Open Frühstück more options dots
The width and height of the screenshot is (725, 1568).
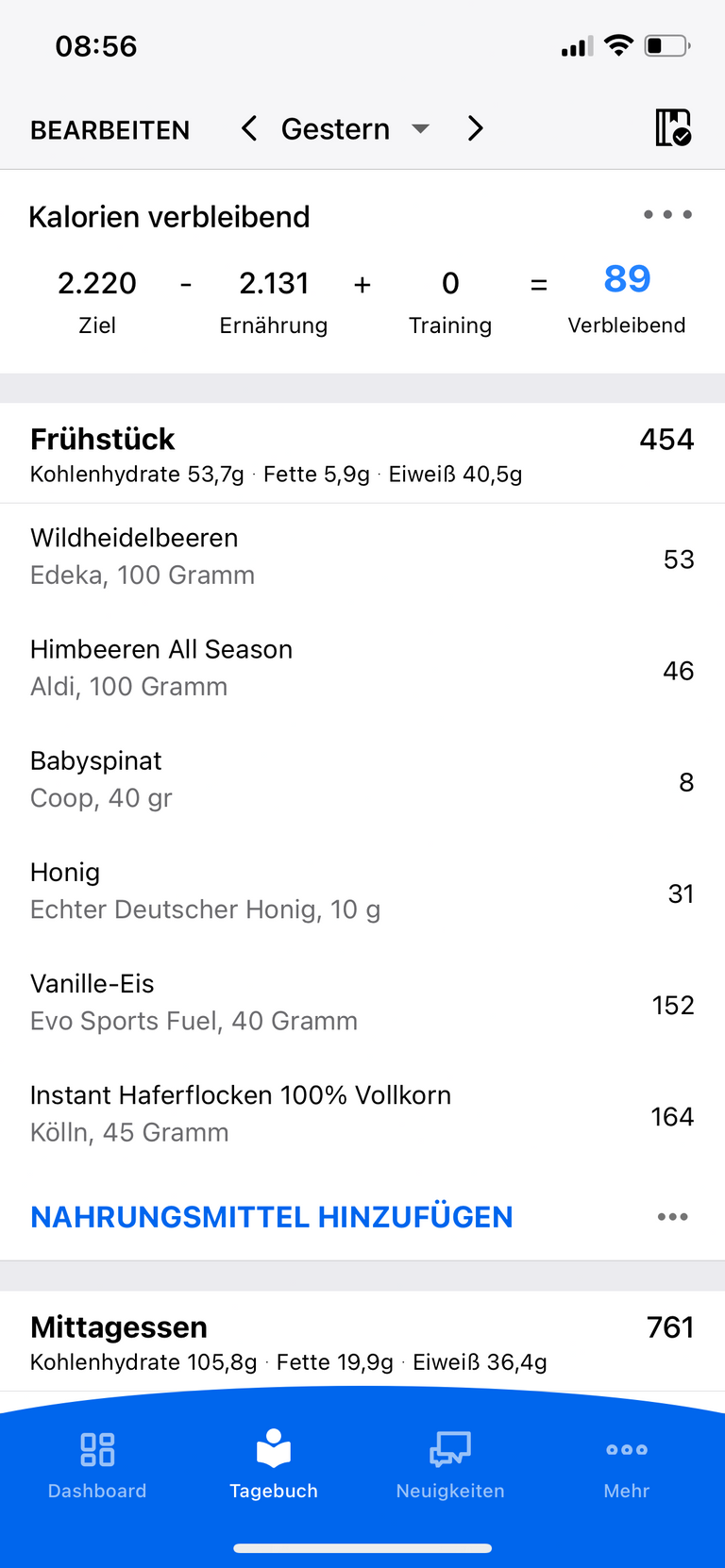672,1217
